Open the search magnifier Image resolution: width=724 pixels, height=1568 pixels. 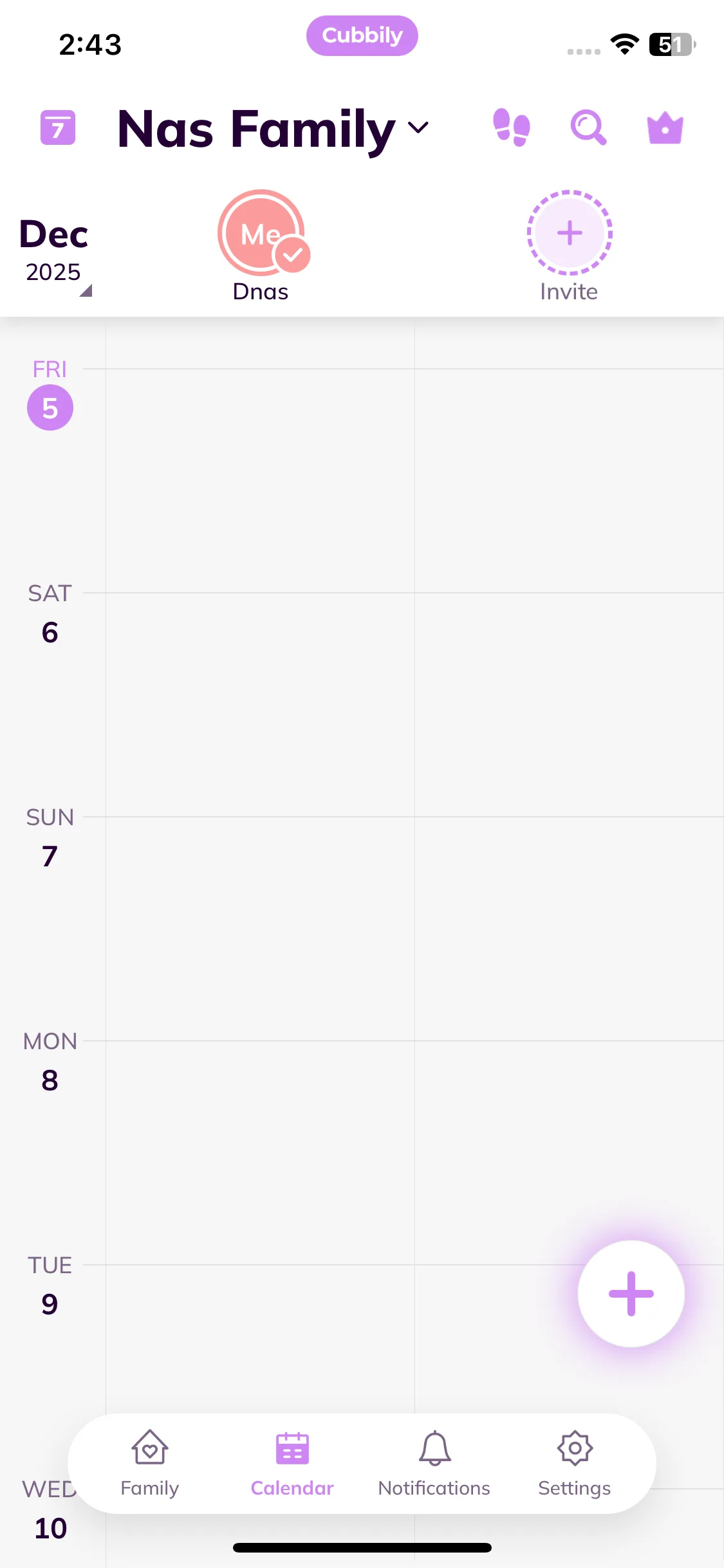[x=588, y=127]
